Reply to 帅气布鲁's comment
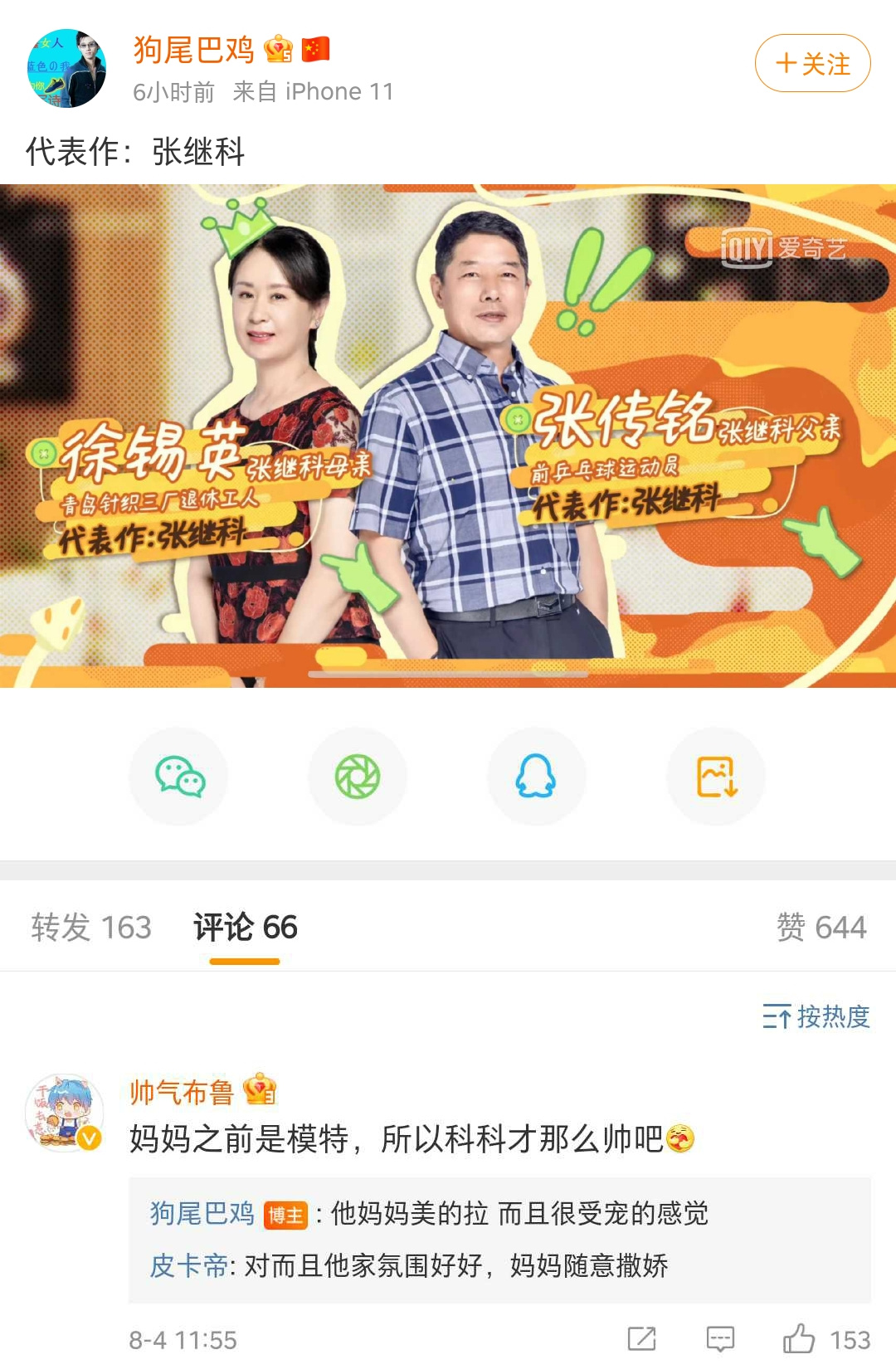This screenshot has height=1369, width=896. click(x=720, y=1338)
